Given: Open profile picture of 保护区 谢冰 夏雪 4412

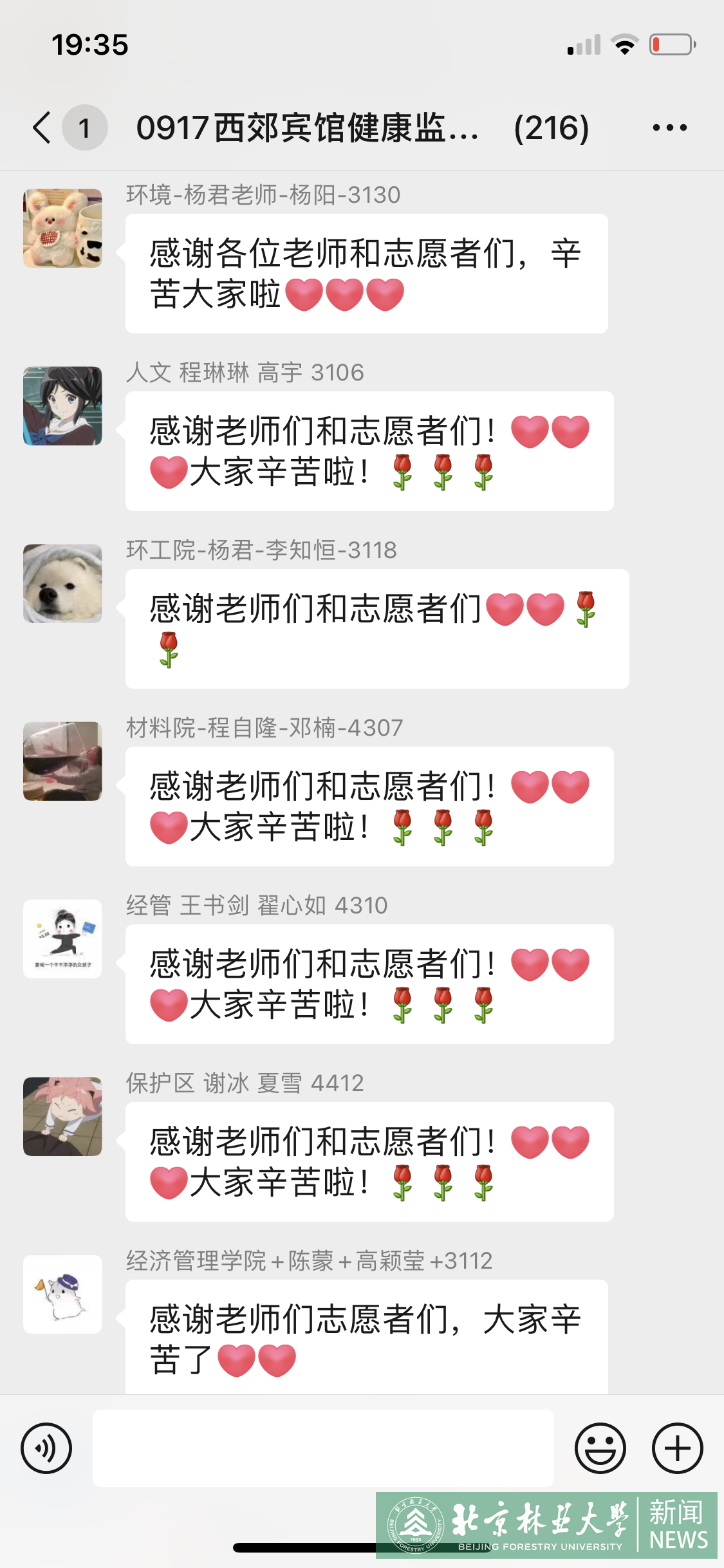Looking at the screenshot, I should coord(62,1116).
